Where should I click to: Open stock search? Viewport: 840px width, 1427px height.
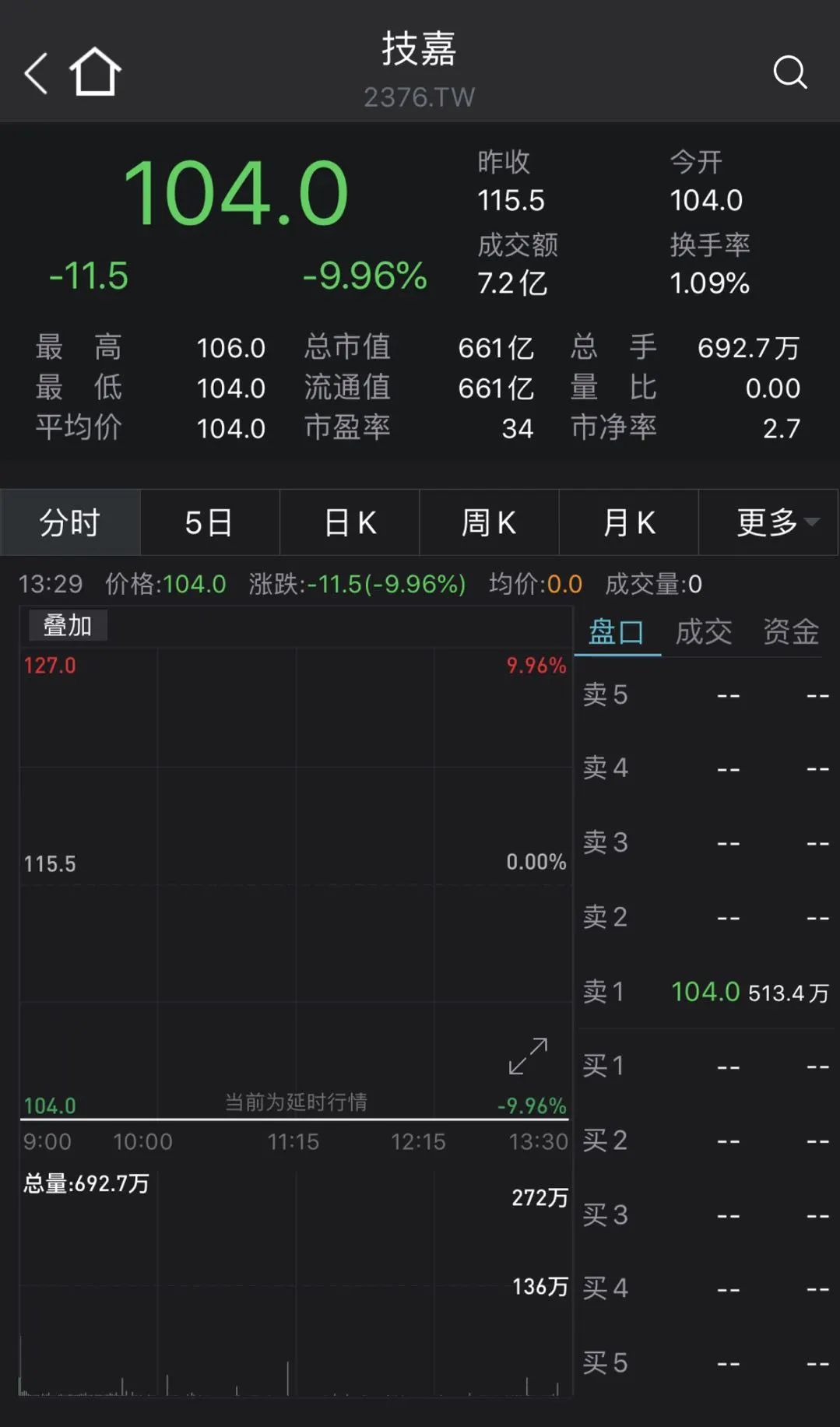[x=789, y=72]
